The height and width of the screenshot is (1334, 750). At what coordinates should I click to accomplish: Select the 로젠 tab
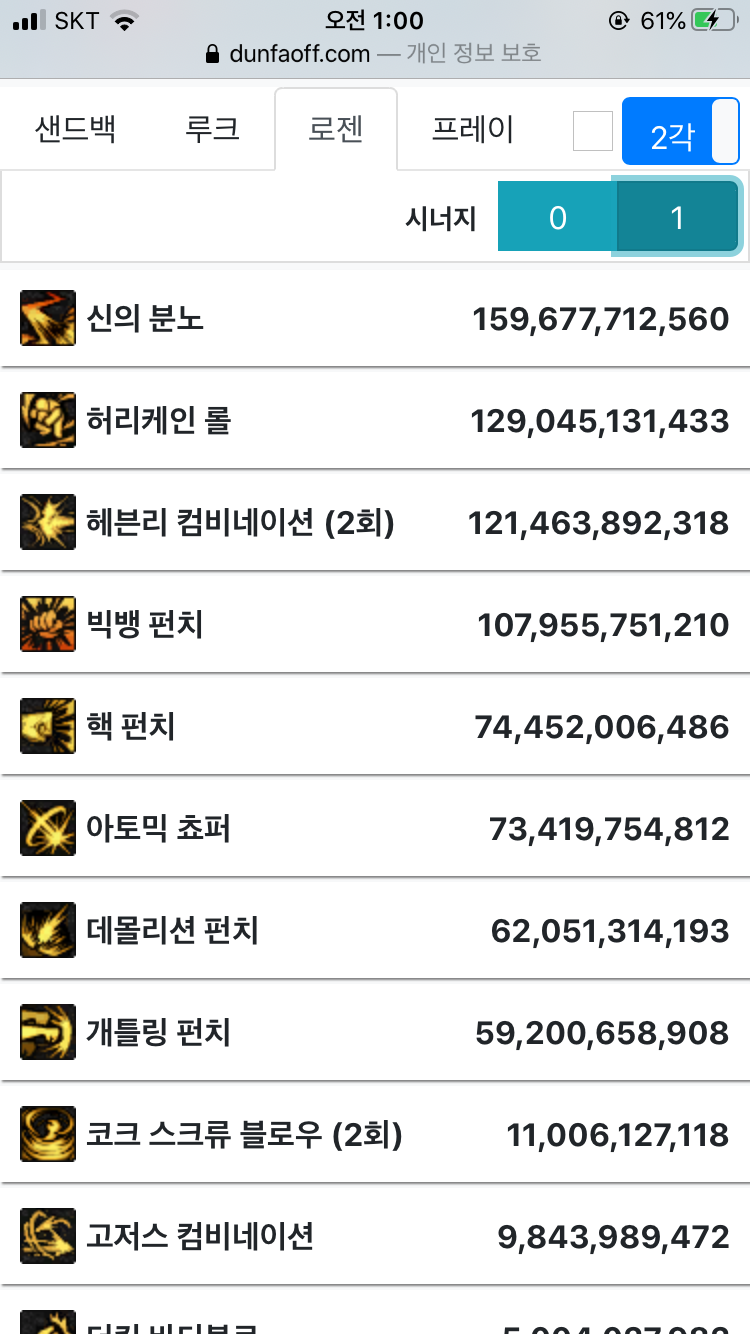point(336,130)
